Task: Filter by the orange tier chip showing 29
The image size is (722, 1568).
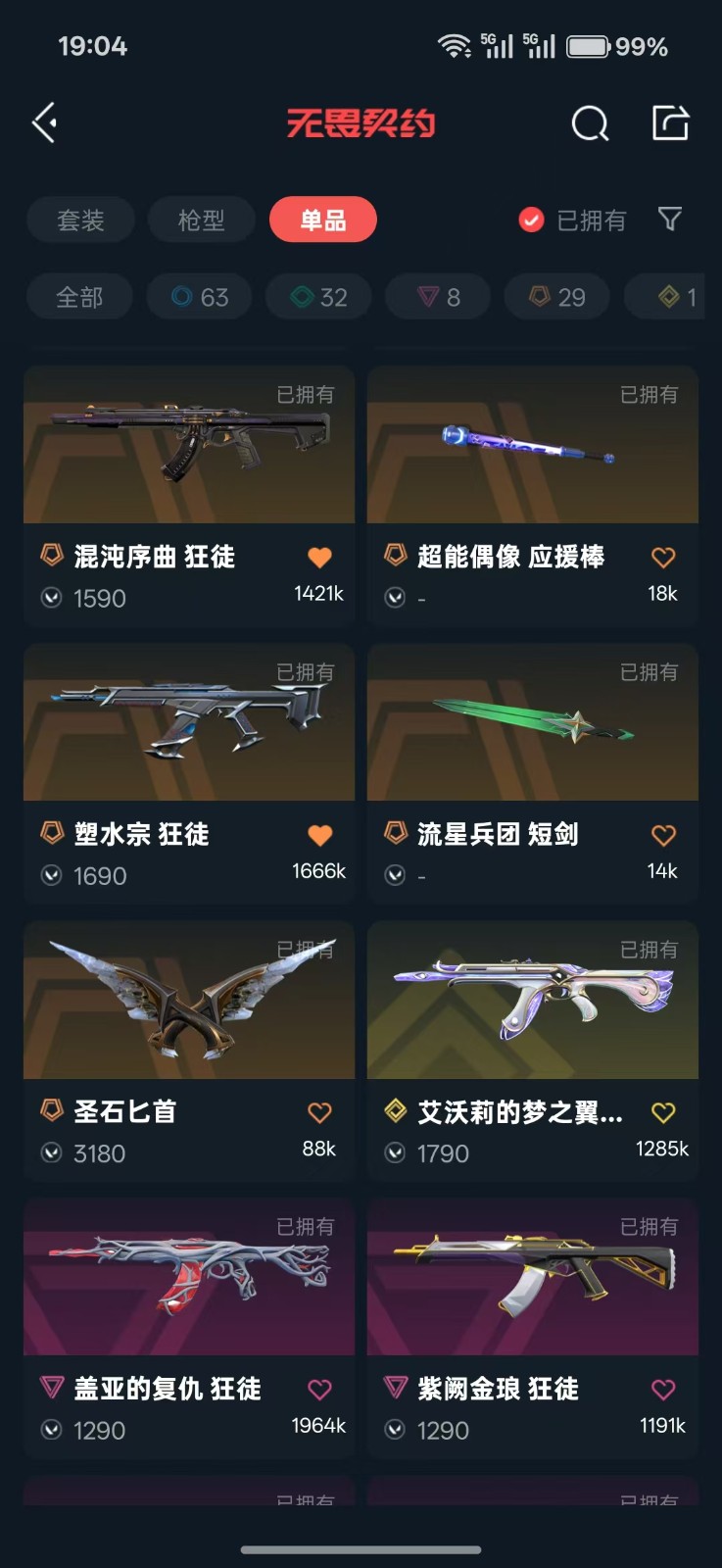Action: (x=557, y=297)
